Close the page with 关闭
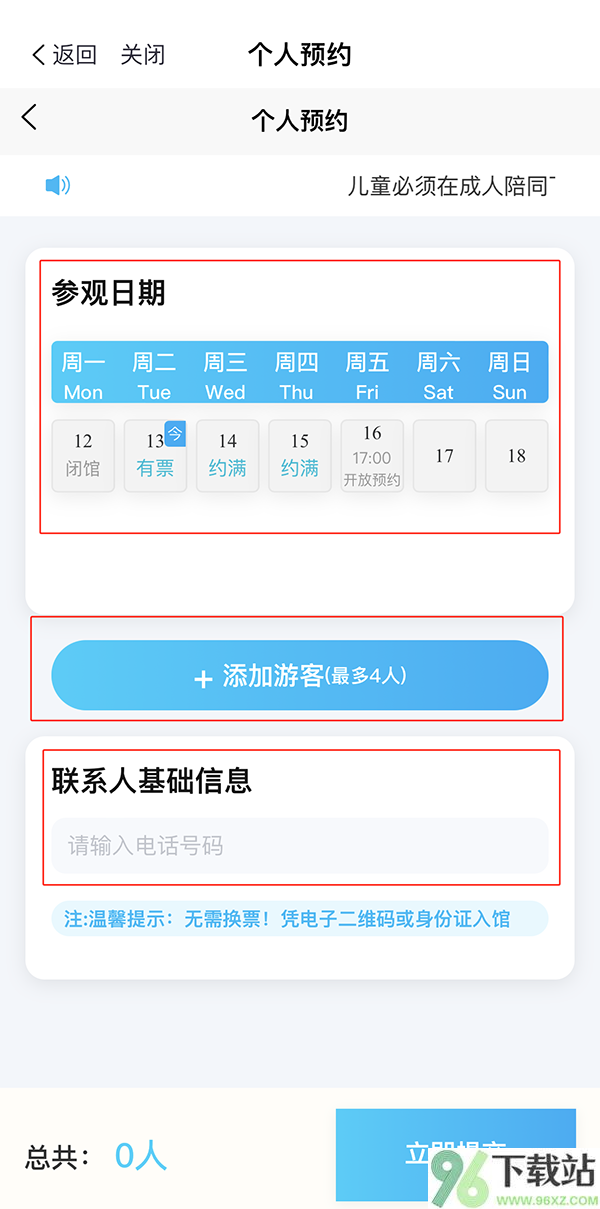This screenshot has width=600, height=1209. 142,55
